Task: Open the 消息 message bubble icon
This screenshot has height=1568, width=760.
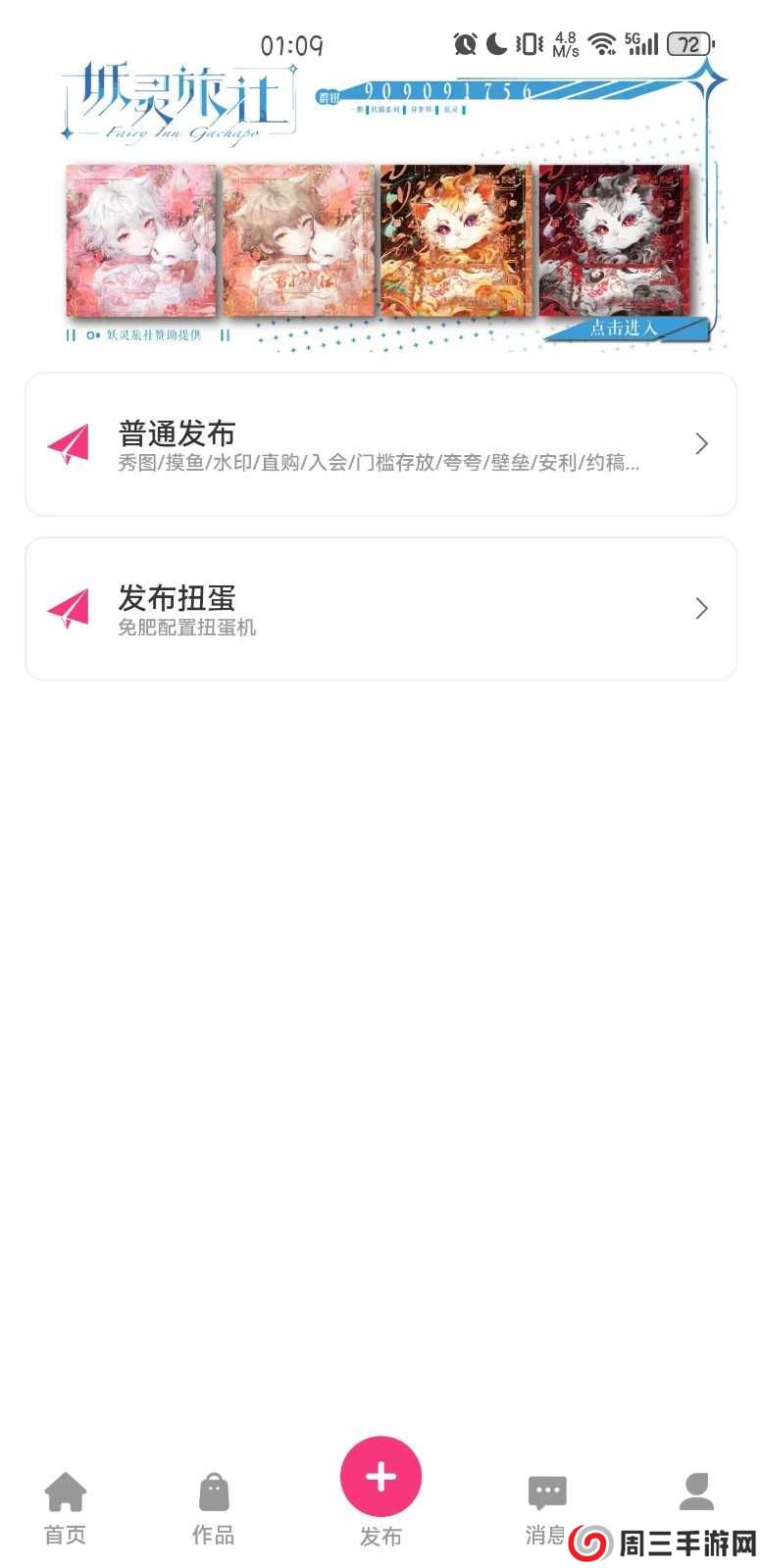Action: coord(547,1491)
